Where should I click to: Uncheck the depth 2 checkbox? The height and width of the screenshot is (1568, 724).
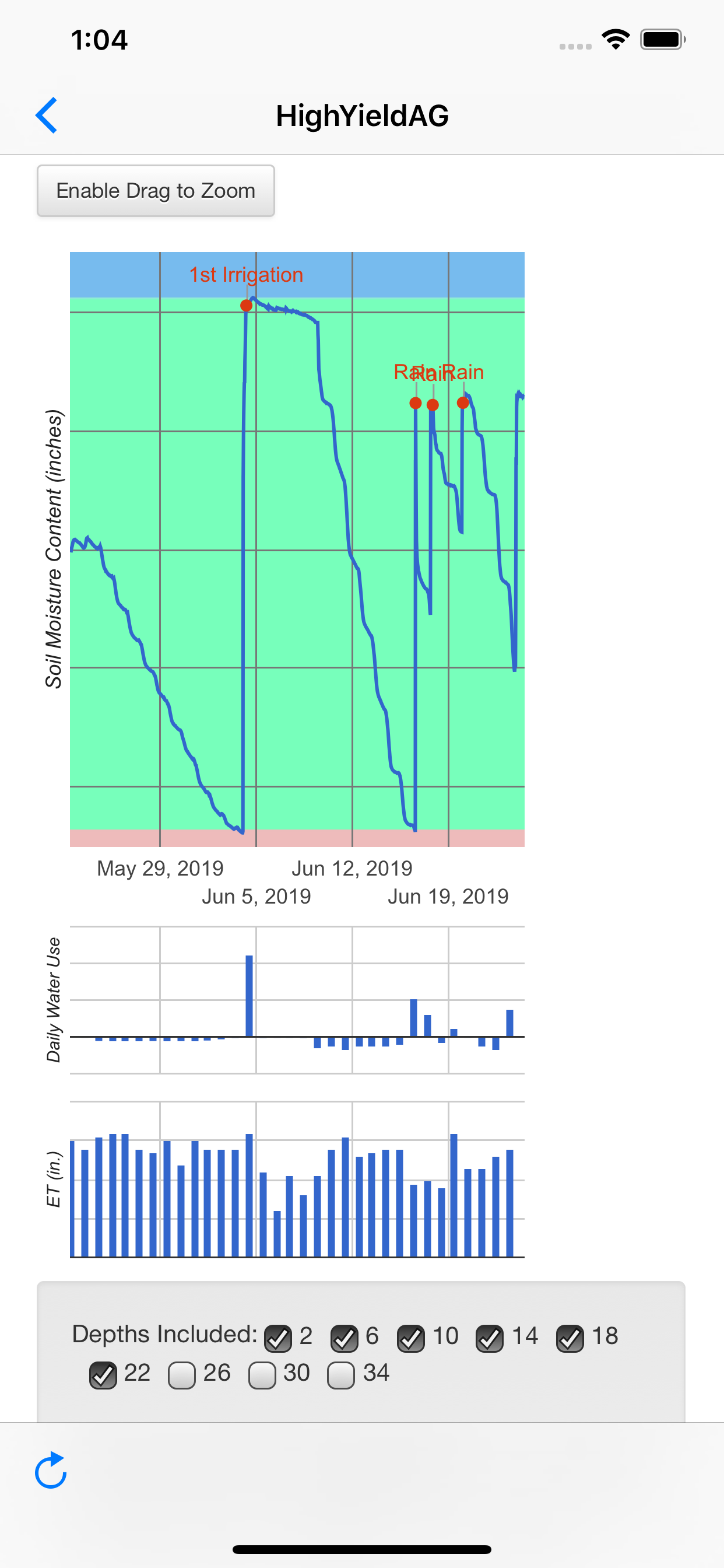click(x=278, y=1338)
